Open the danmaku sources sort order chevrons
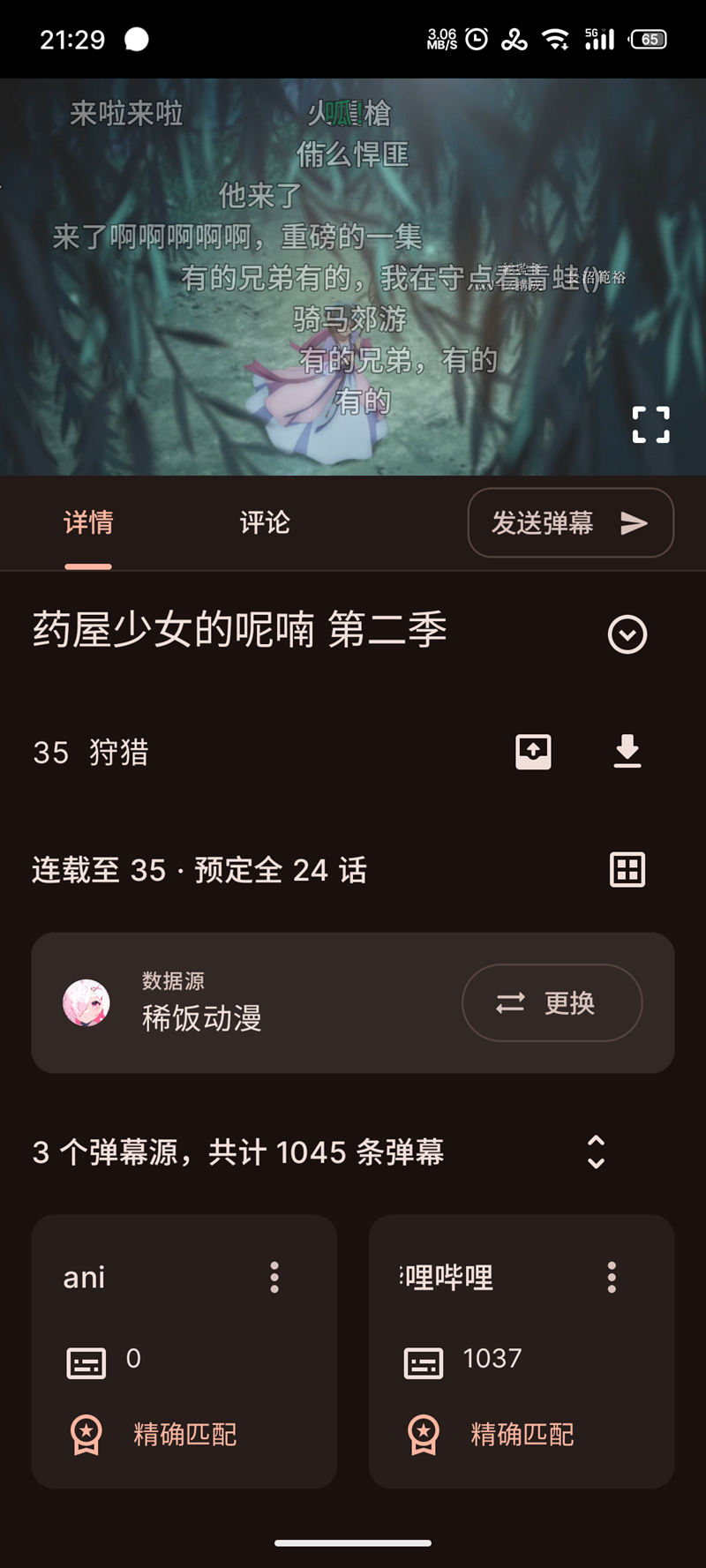The height and width of the screenshot is (1568, 706). tap(594, 1152)
